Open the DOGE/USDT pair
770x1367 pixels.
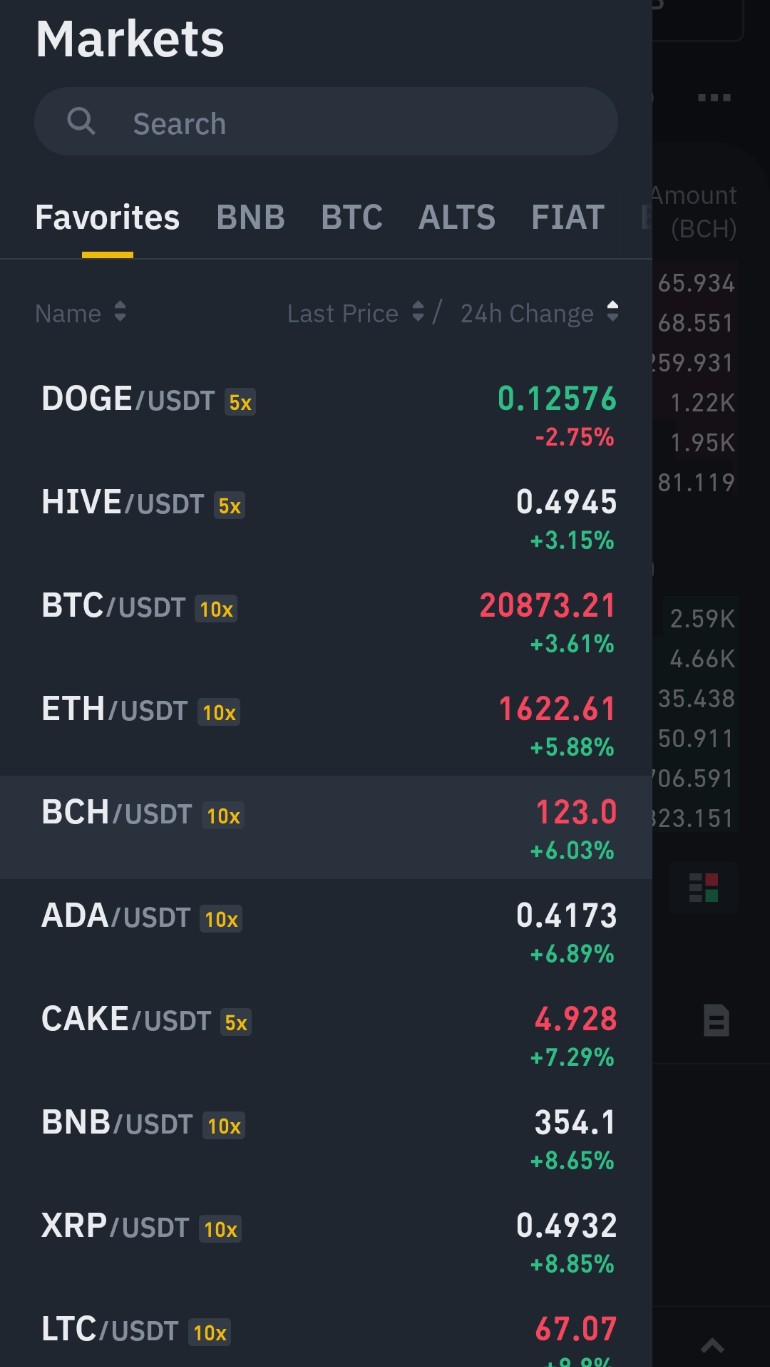point(326,414)
